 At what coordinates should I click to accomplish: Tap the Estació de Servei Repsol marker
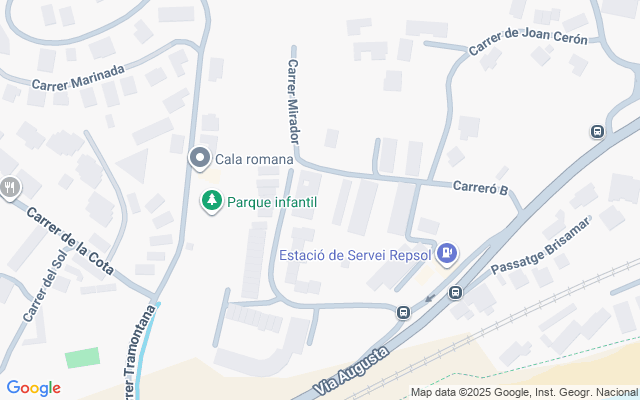point(447,254)
